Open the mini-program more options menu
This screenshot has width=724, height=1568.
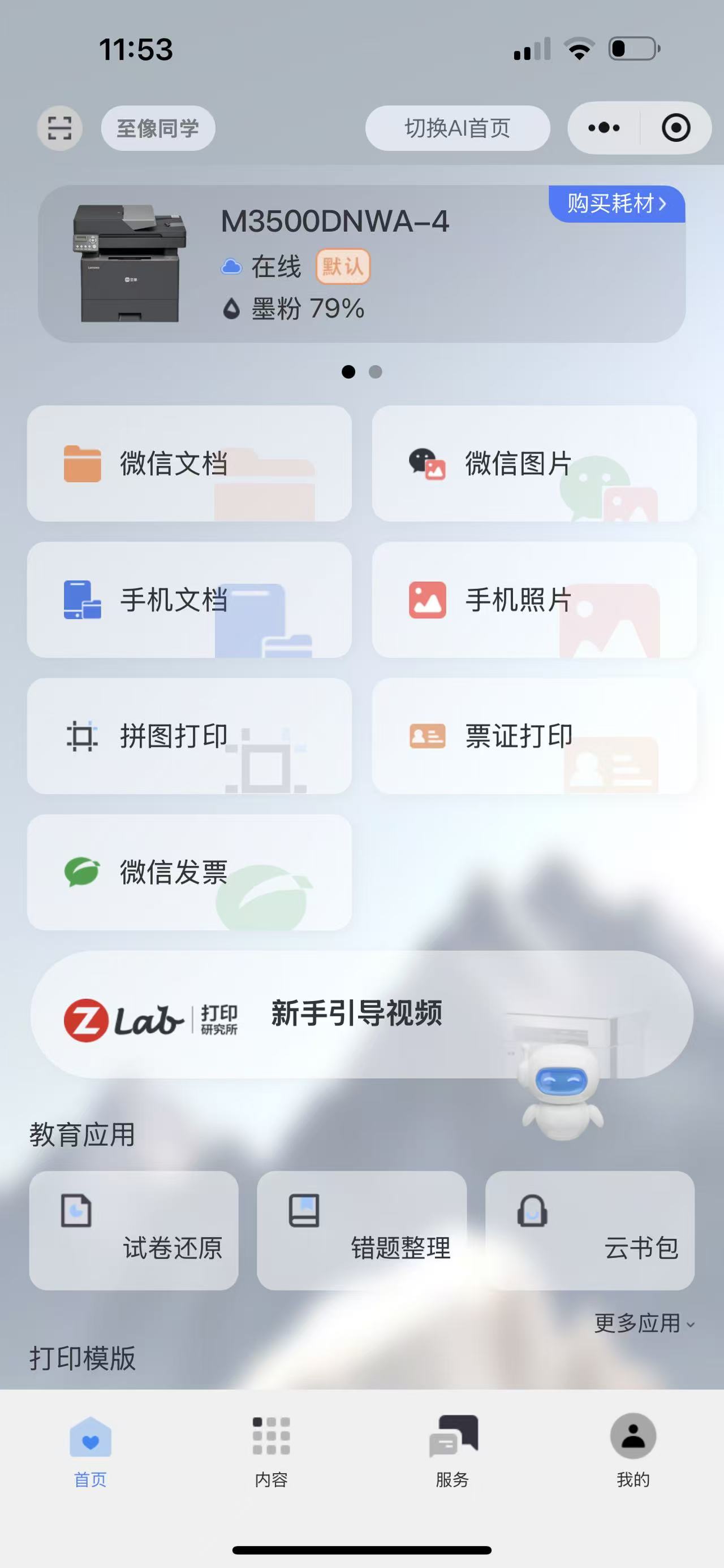point(604,128)
